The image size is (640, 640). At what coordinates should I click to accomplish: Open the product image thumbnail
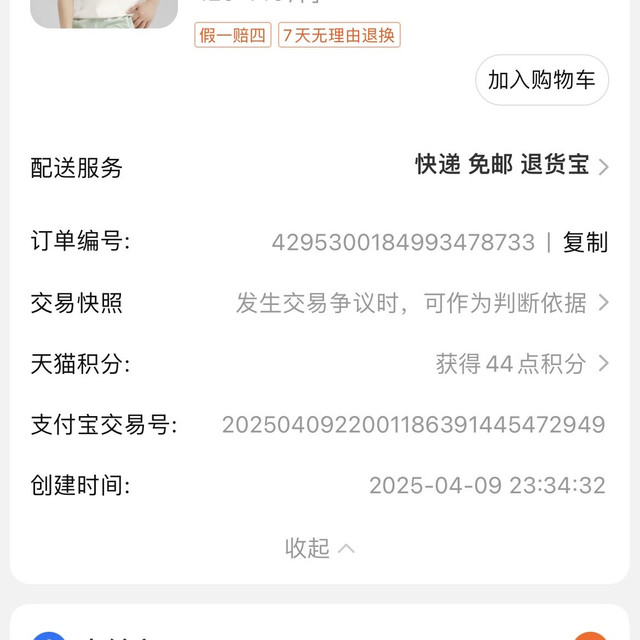tap(104, 12)
